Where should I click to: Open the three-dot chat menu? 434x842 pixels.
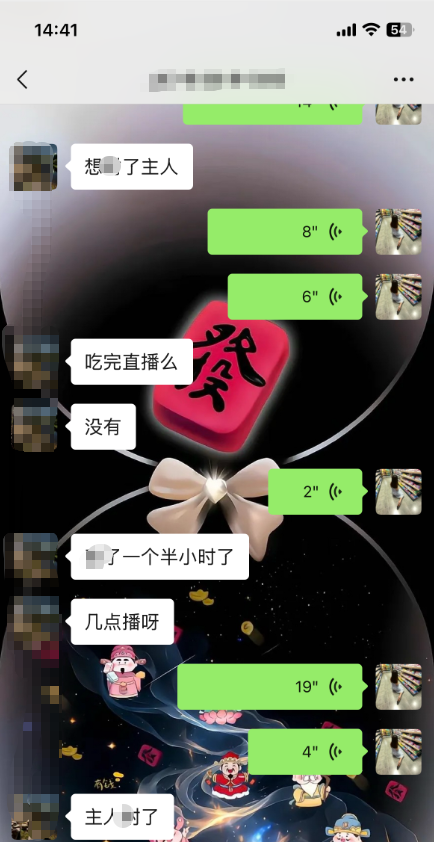403,79
